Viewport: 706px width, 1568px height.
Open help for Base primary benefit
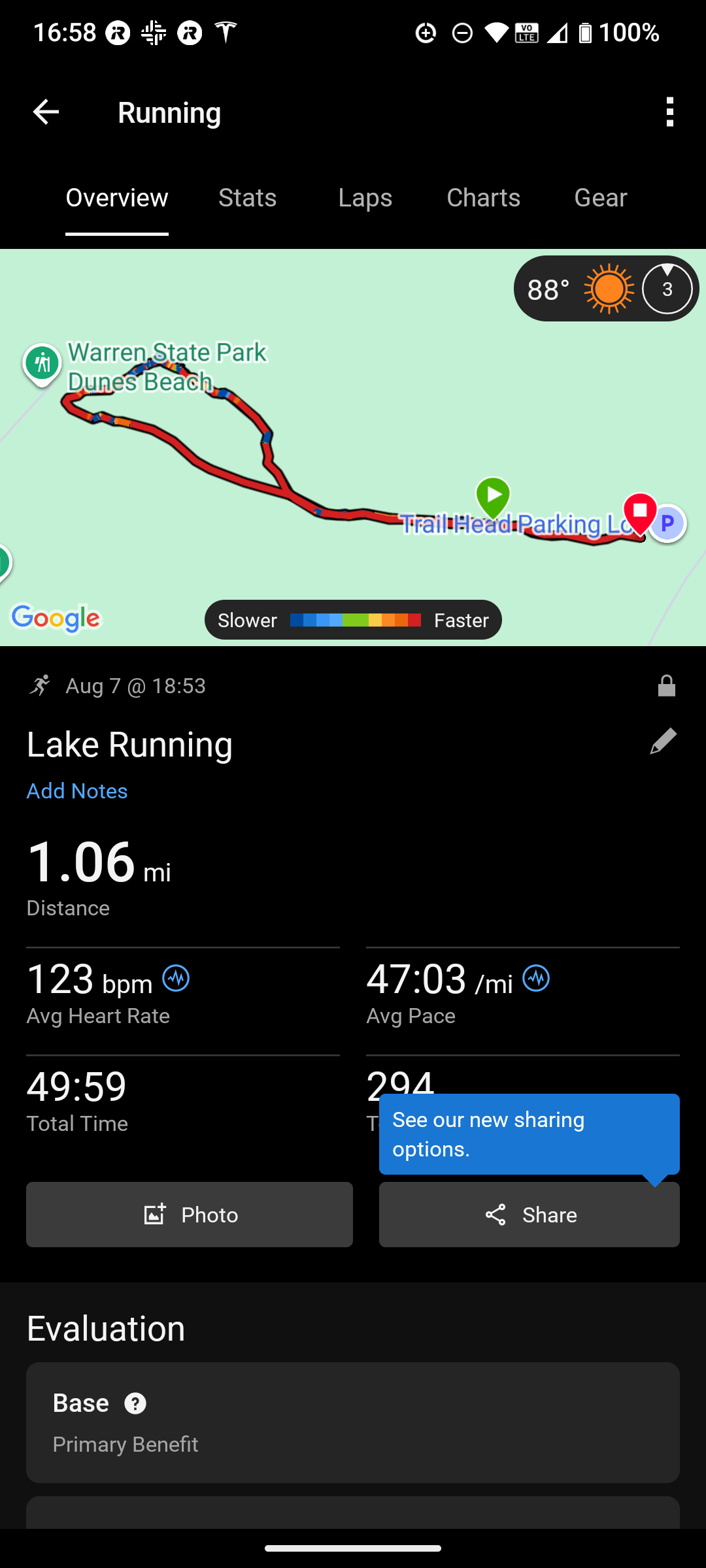point(135,1403)
